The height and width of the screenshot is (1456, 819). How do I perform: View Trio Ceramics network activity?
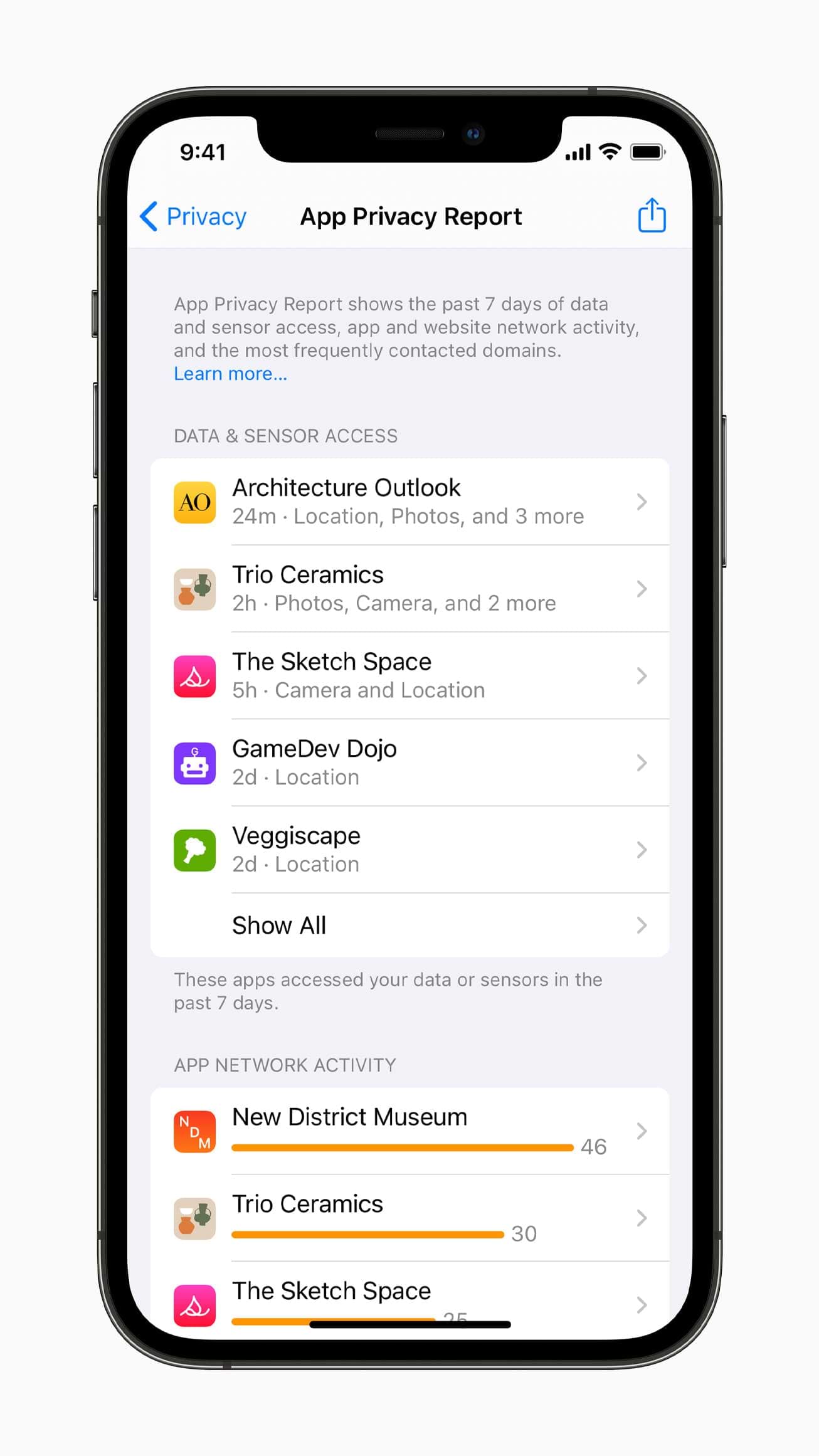click(x=410, y=1218)
